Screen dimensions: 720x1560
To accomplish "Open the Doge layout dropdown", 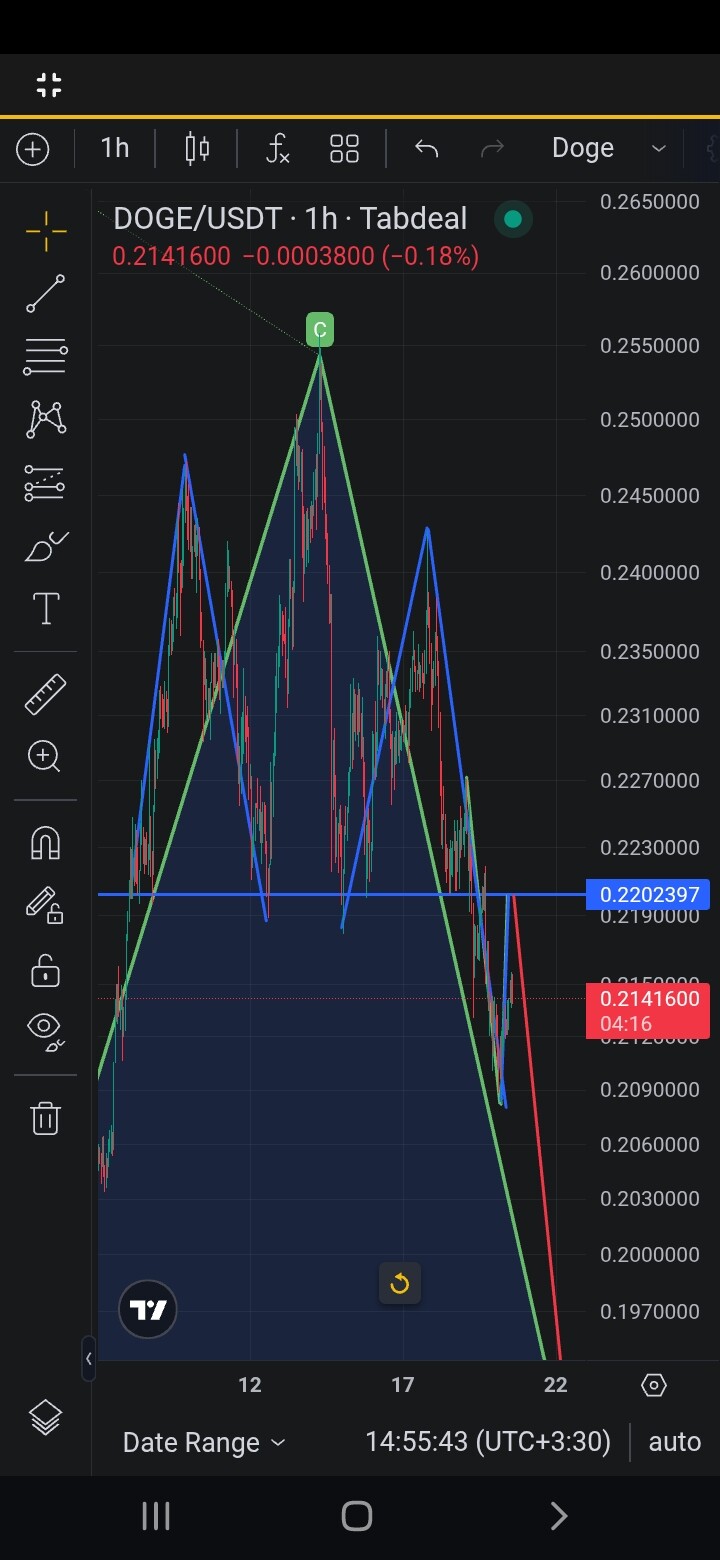I will click(x=609, y=148).
